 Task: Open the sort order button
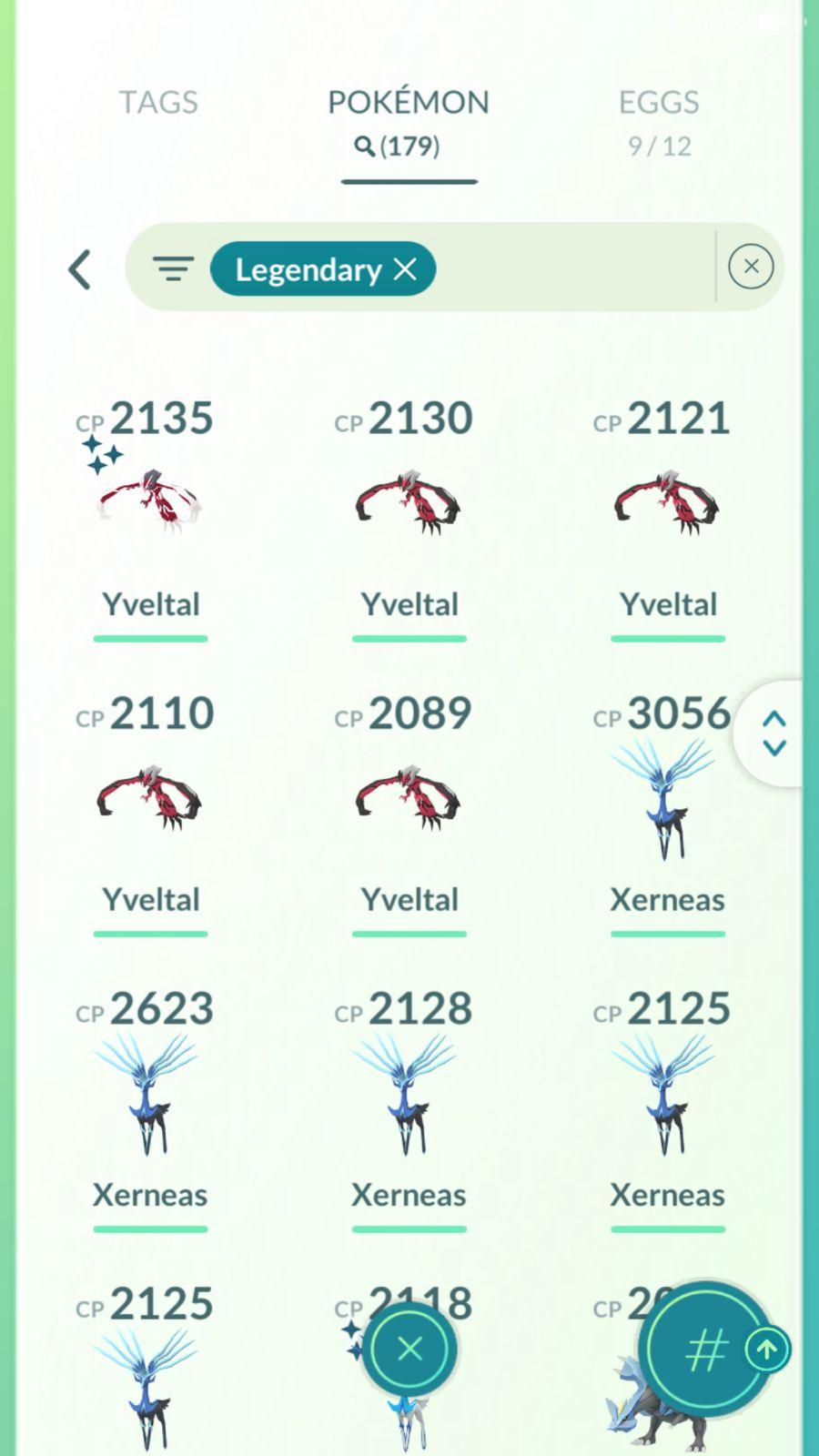click(706, 1350)
